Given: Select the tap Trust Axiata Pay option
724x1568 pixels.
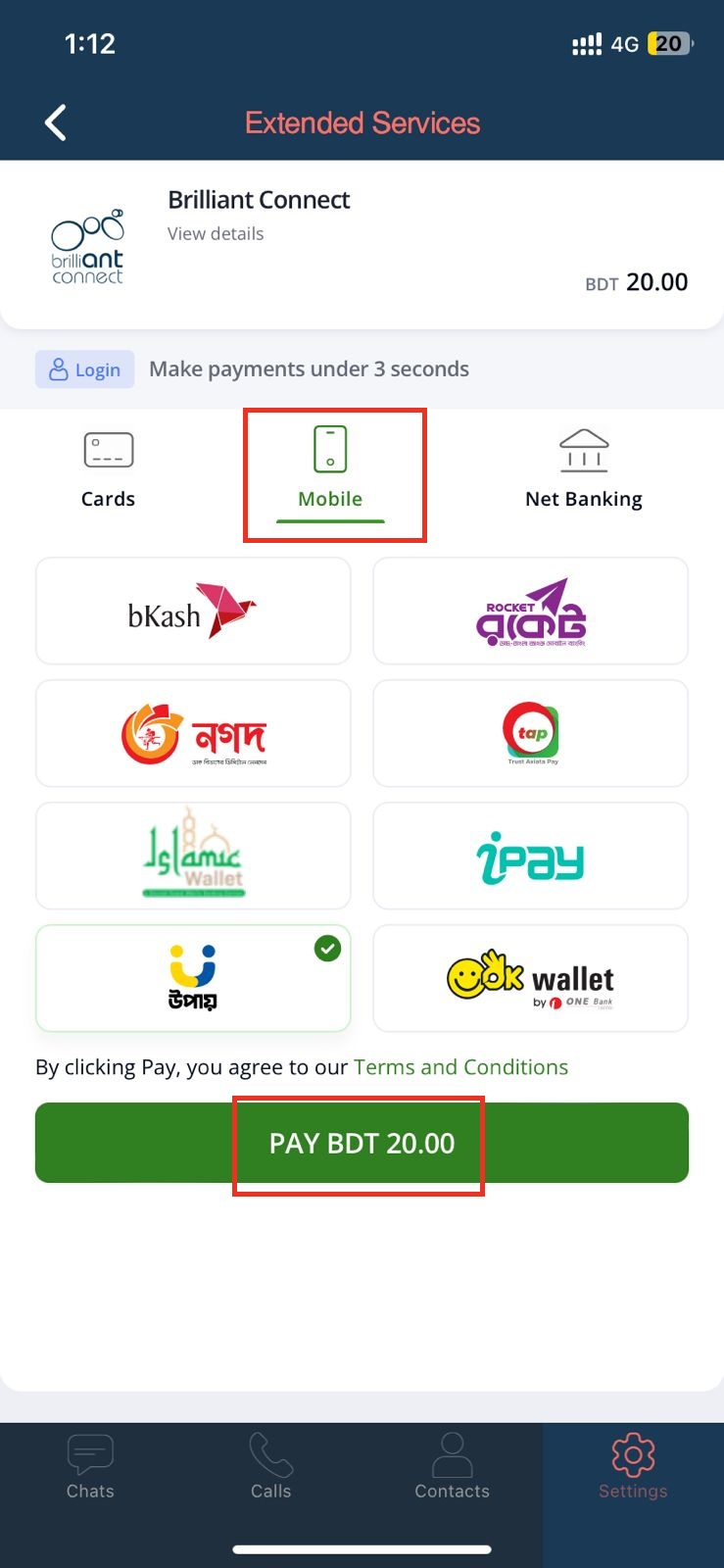Looking at the screenshot, I should coord(530,733).
